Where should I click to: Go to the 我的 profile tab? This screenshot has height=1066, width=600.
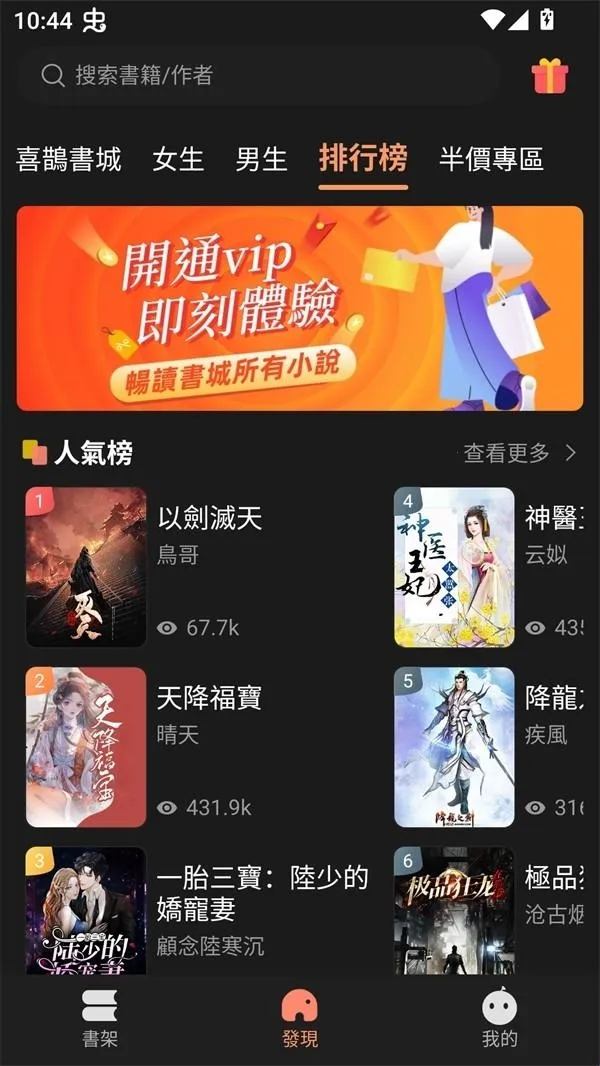(x=500, y=1018)
